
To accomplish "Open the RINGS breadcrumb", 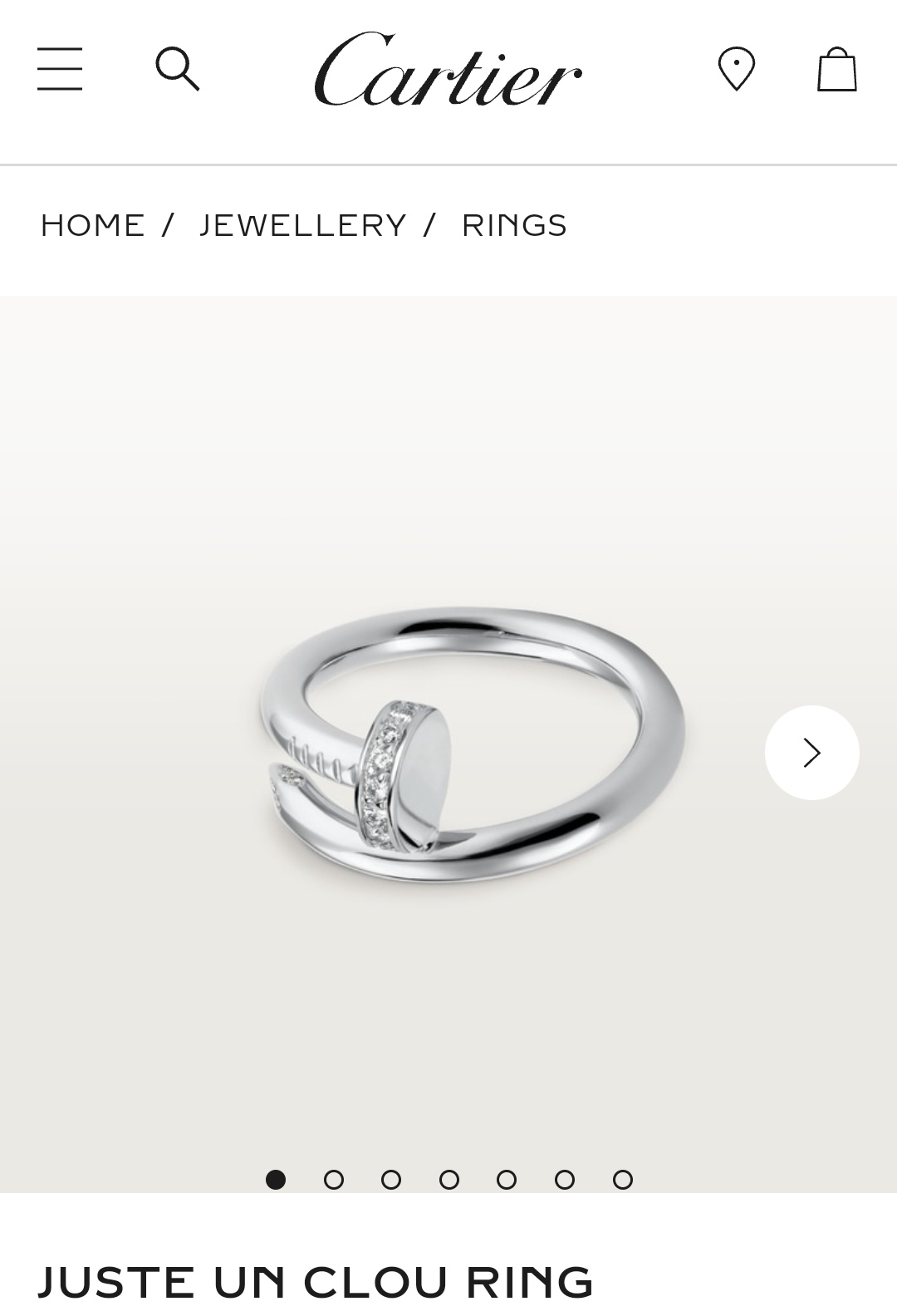I will point(514,225).
